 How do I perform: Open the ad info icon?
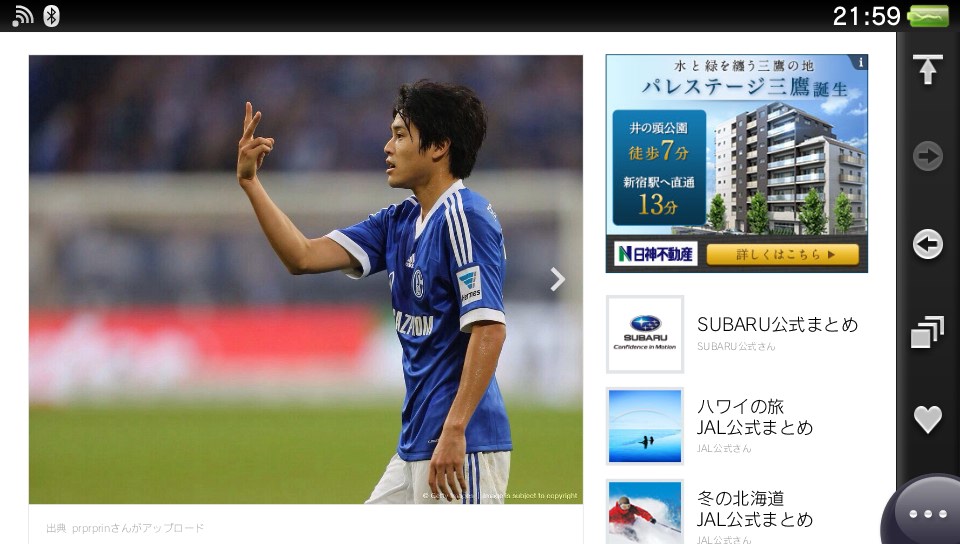[x=861, y=62]
